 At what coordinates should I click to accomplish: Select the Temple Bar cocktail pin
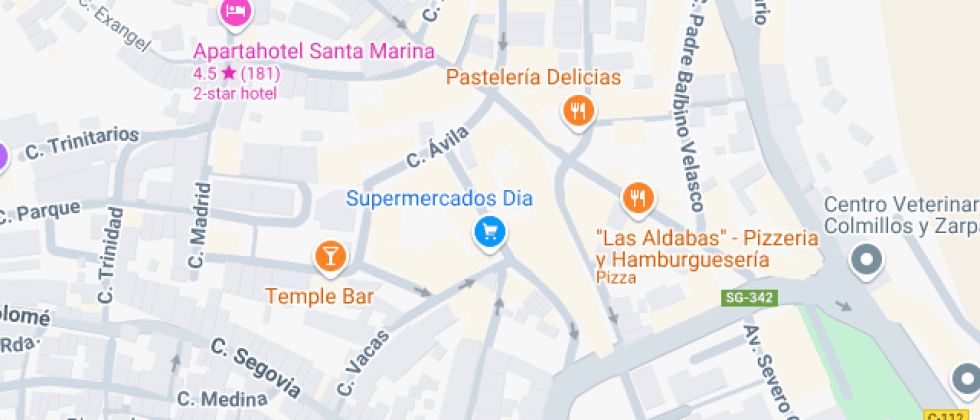328,256
